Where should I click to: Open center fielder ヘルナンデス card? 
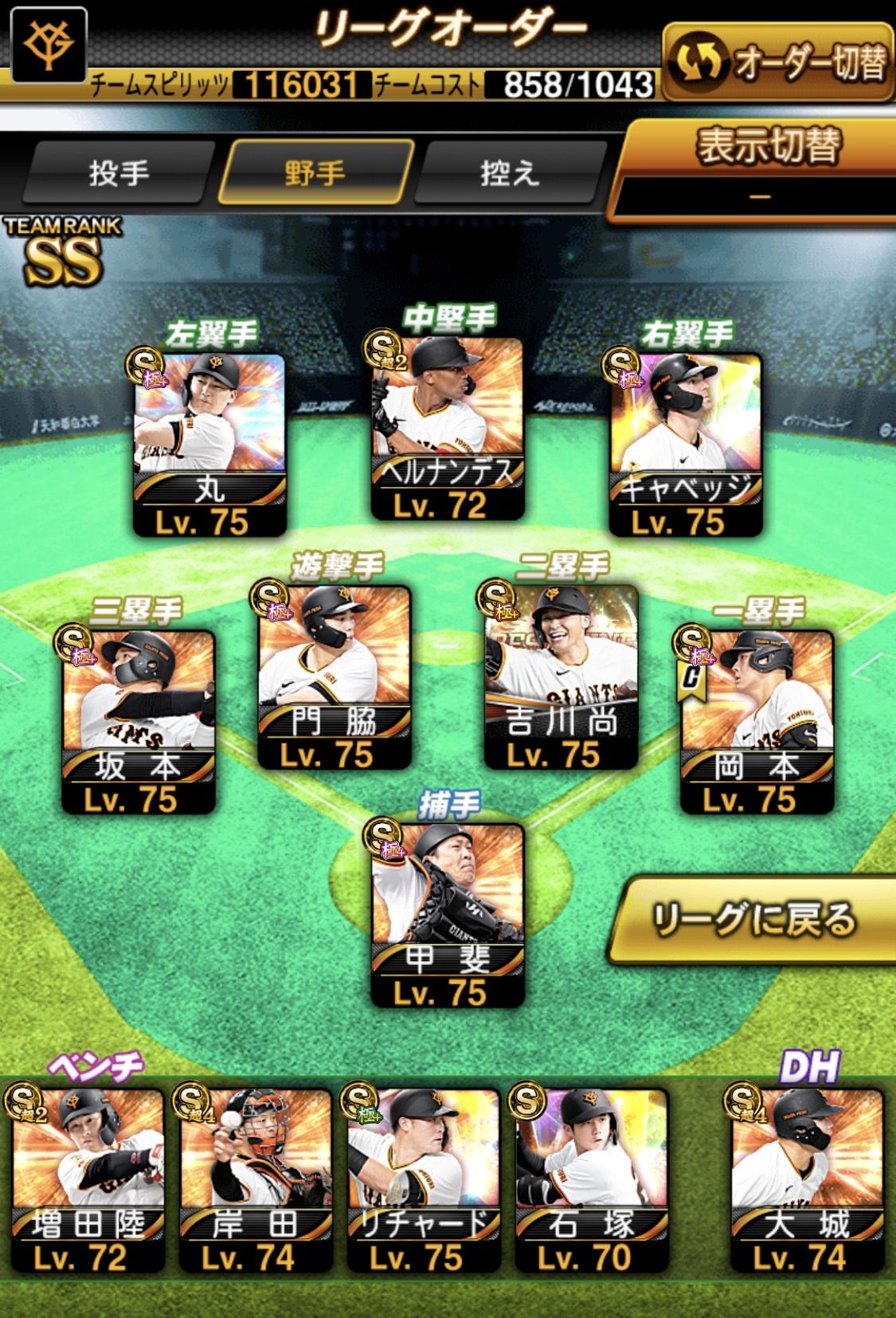(448, 427)
